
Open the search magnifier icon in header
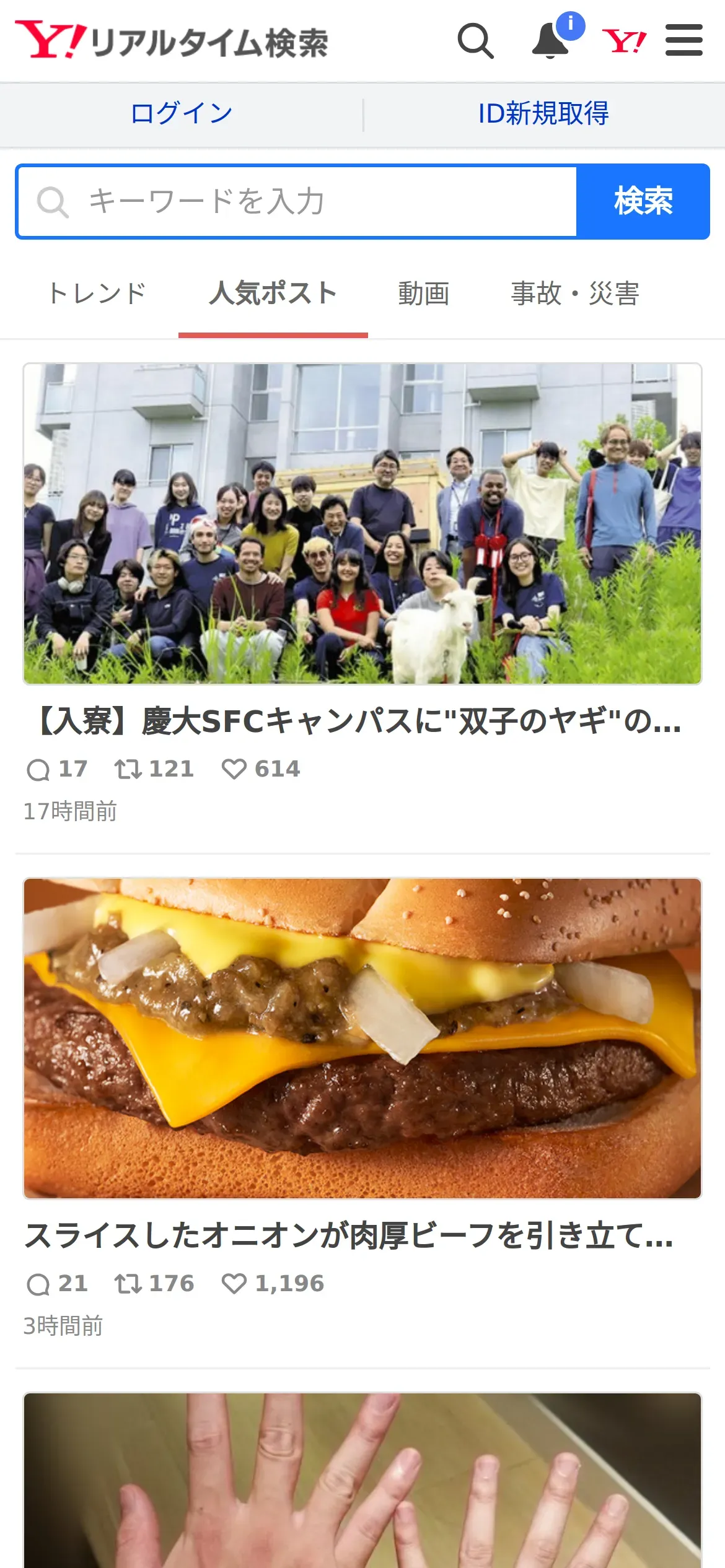(x=475, y=41)
